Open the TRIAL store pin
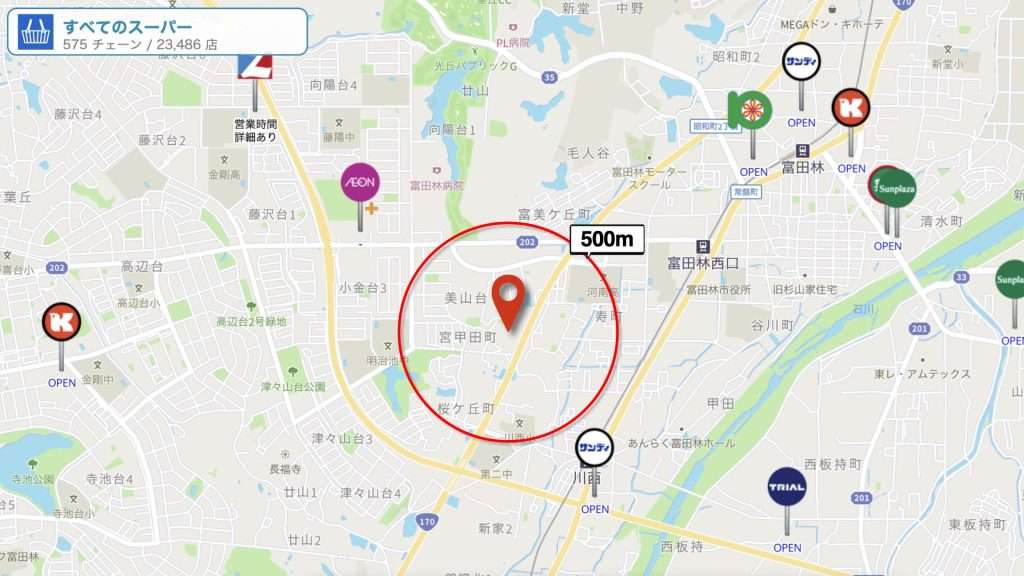1024x576 pixels. (787, 487)
